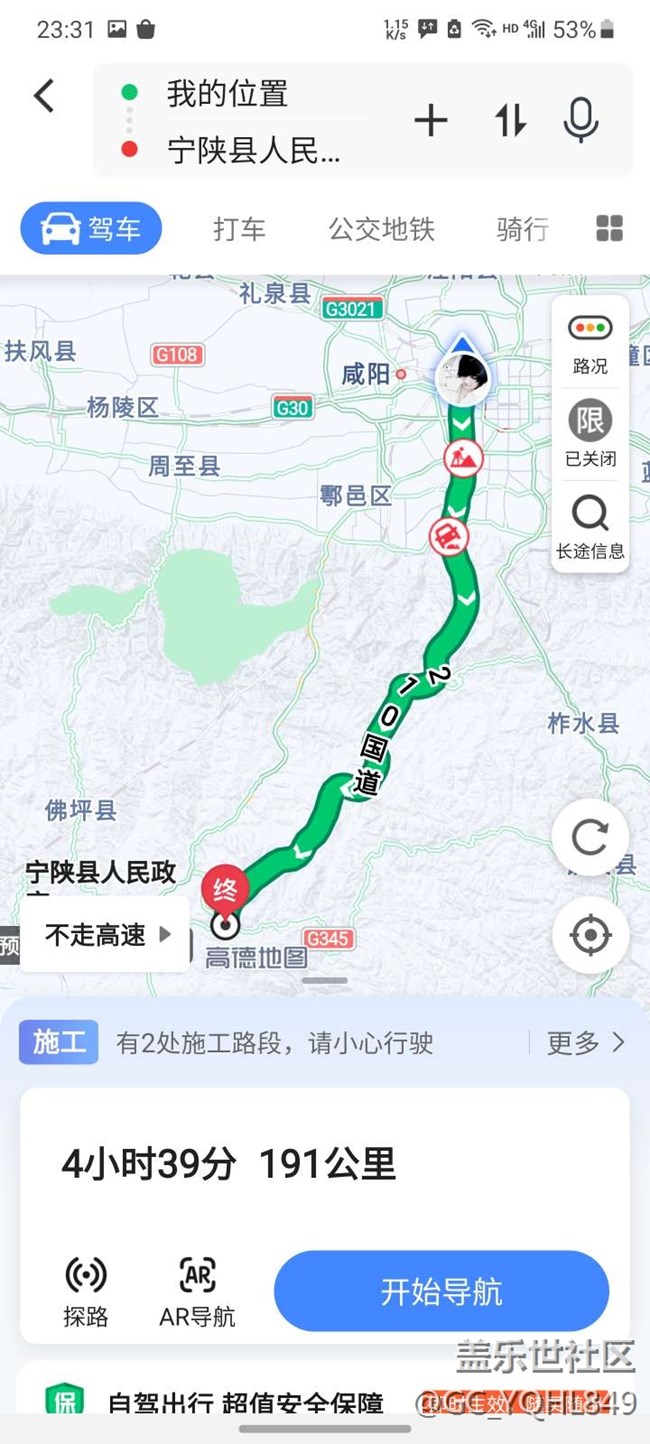Viewport: 650px width, 1444px height.
Task: Open the 探路 feature
Action: (x=86, y=1290)
